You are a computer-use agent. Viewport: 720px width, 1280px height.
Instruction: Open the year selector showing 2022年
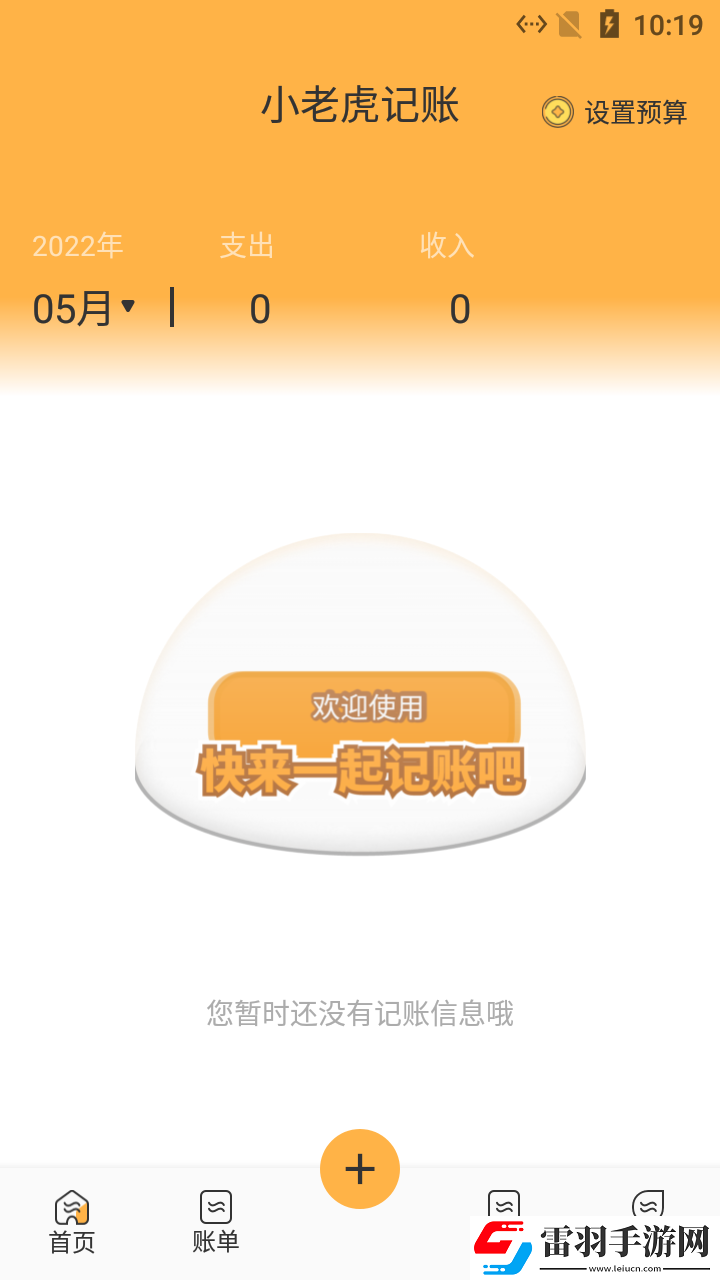(x=78, y=245)
